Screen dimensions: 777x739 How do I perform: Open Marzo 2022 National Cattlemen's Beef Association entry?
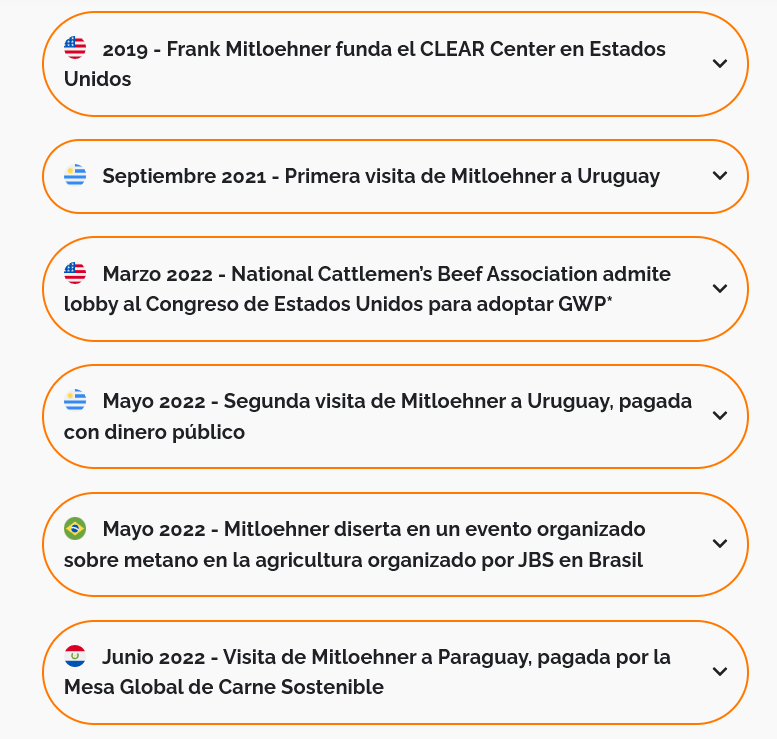tap(719, 289)
